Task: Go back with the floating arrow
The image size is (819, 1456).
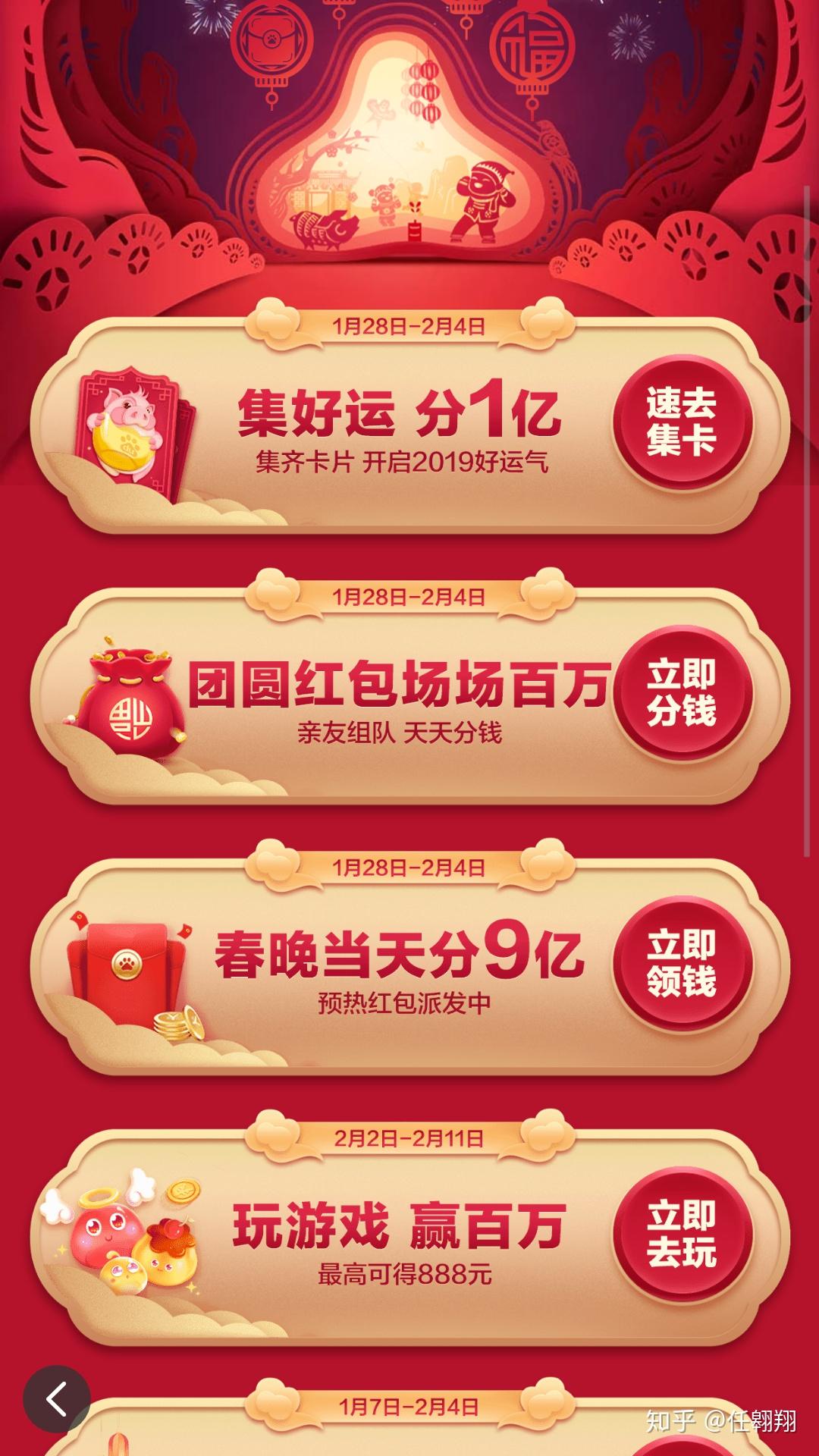Action: pyautogui.click(x=57, y=1399)
